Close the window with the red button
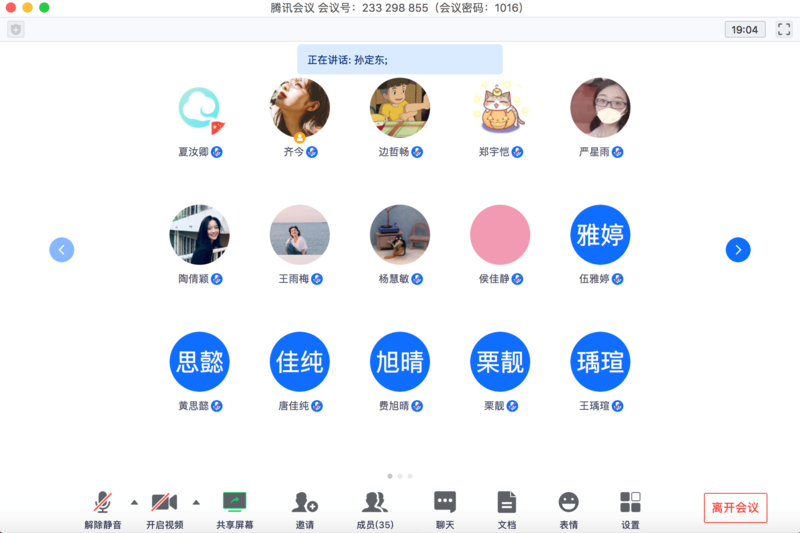This screenshot has height=533, width=800. [10, 8]
